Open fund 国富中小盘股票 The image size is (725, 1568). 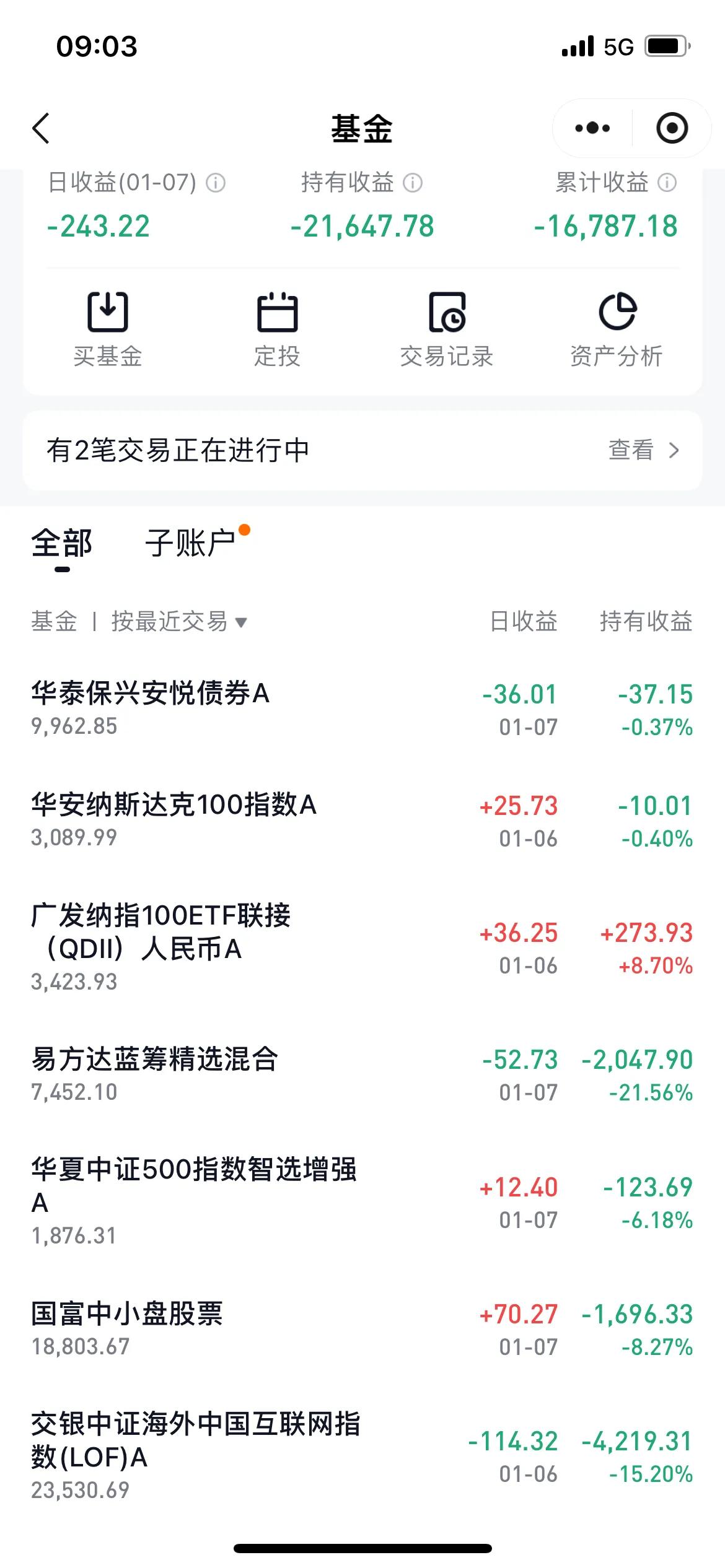tap(362, 1330)
